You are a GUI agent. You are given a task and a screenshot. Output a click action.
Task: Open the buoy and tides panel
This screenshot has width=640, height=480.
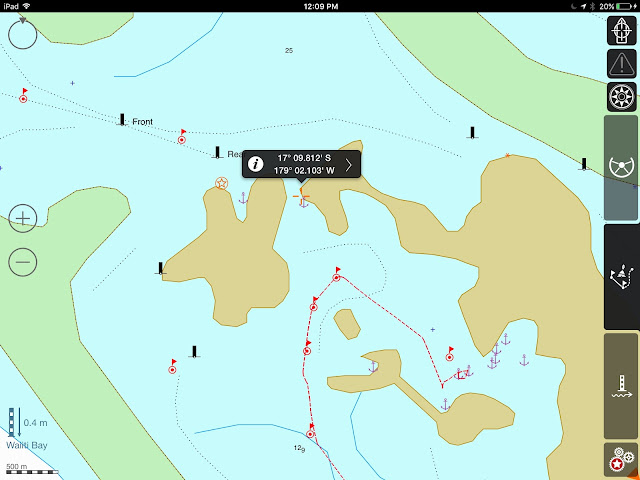(x=621, y=385)
